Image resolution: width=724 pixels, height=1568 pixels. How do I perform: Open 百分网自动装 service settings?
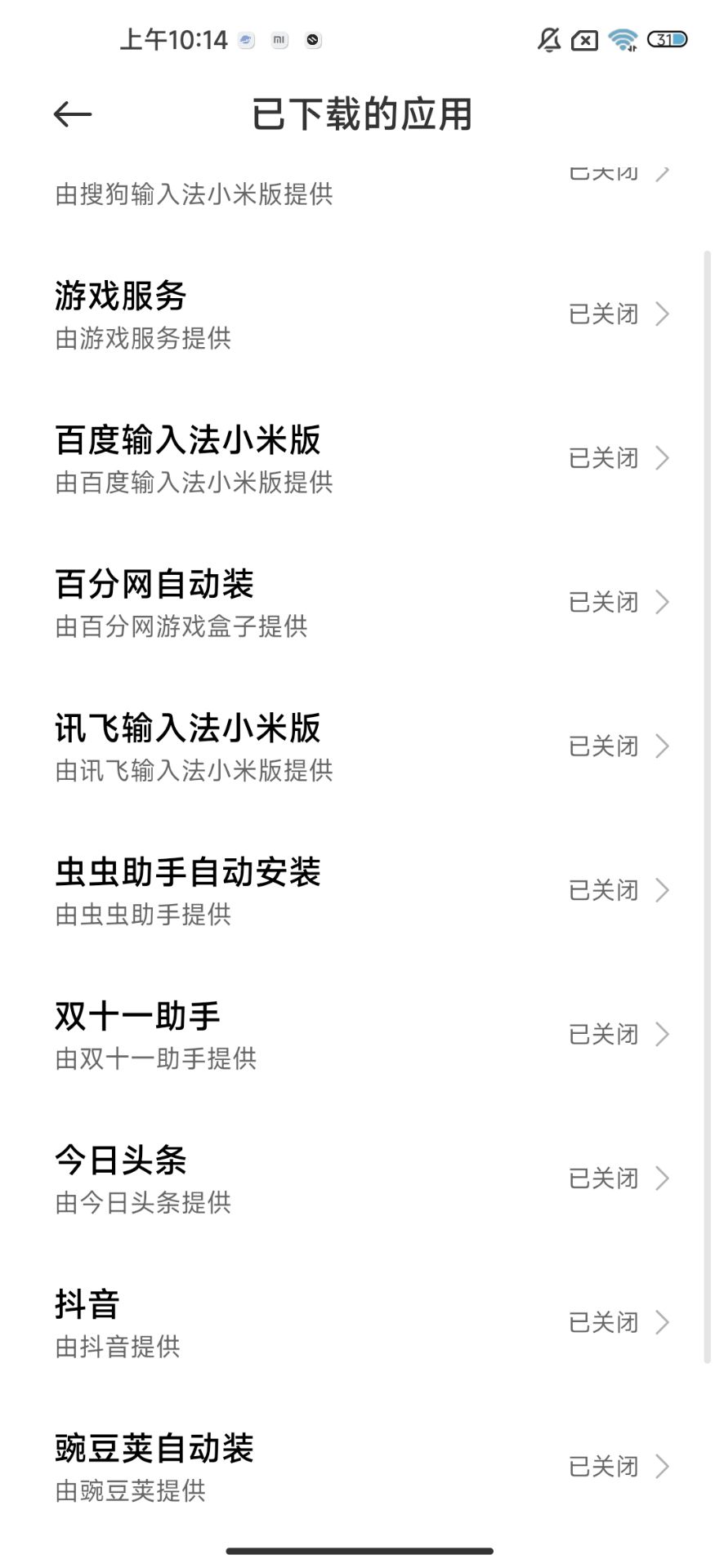360,603
